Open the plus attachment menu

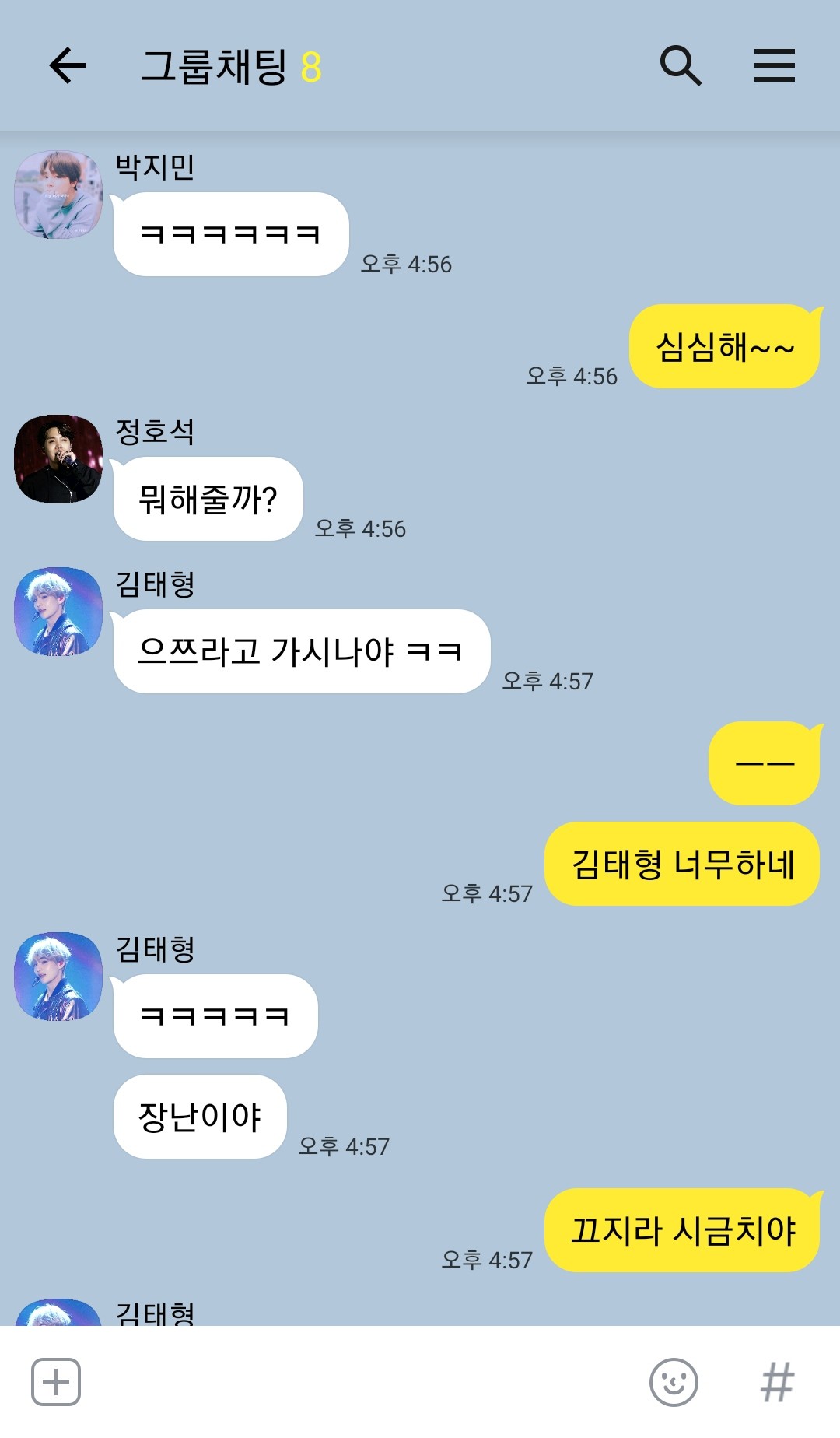tap(56, 1382)
